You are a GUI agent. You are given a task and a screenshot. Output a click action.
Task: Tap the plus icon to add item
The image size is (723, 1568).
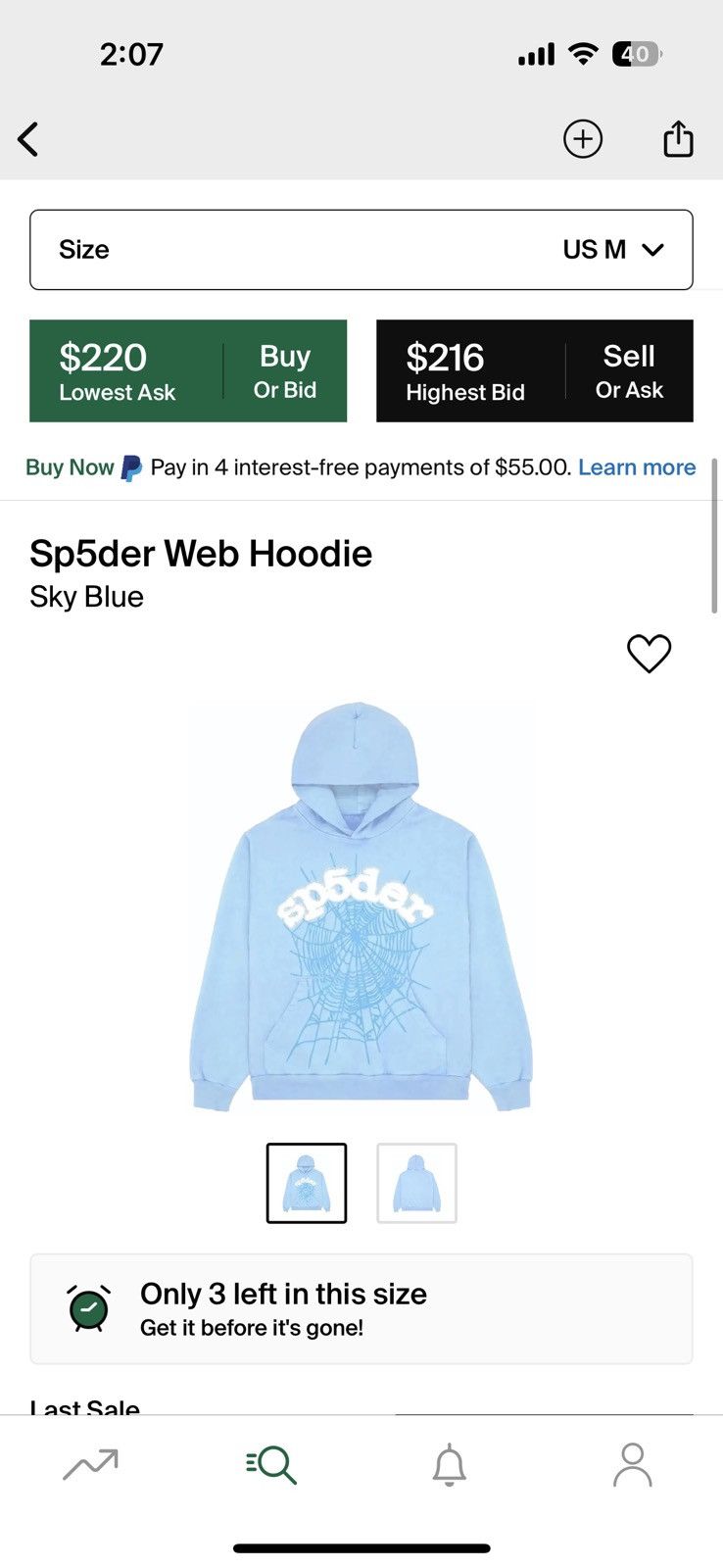tap(583, 138)
